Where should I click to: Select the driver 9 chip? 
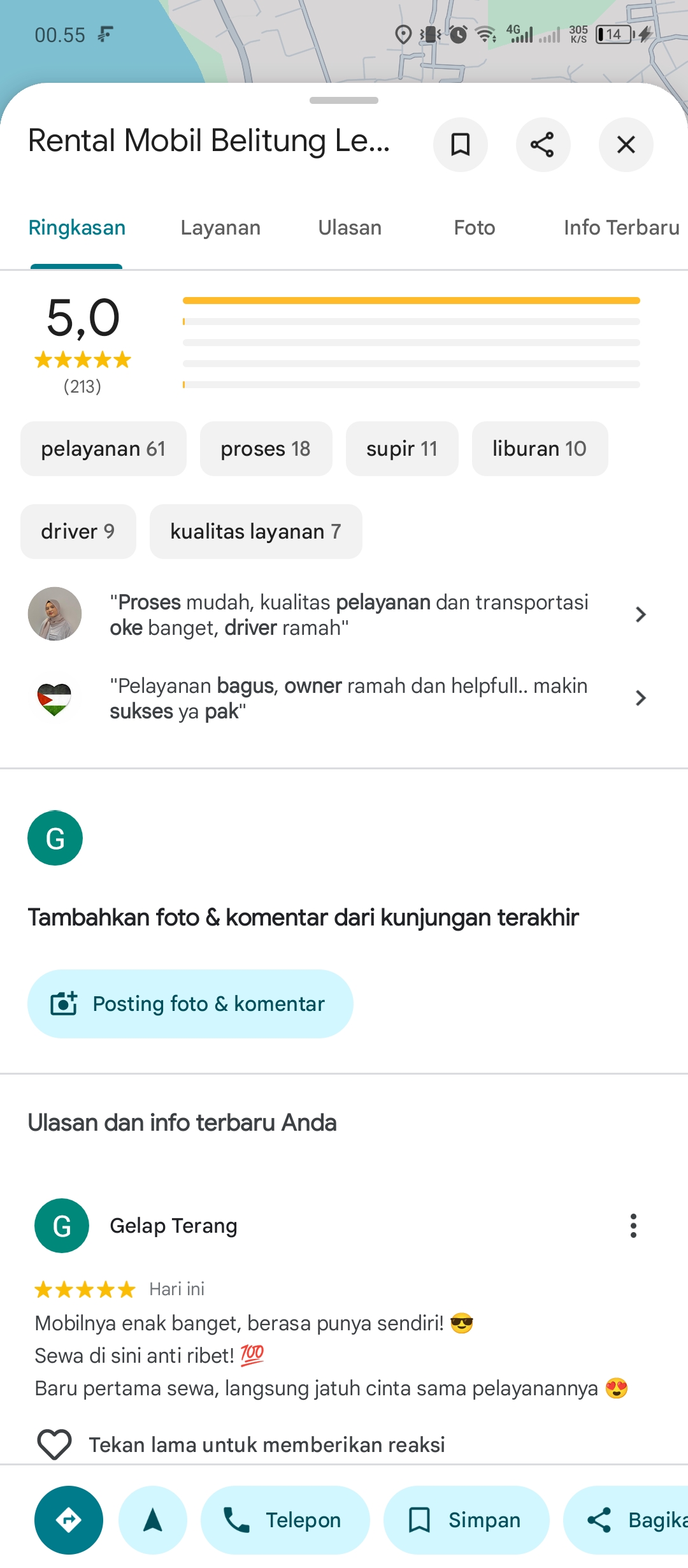pos(78,532)
